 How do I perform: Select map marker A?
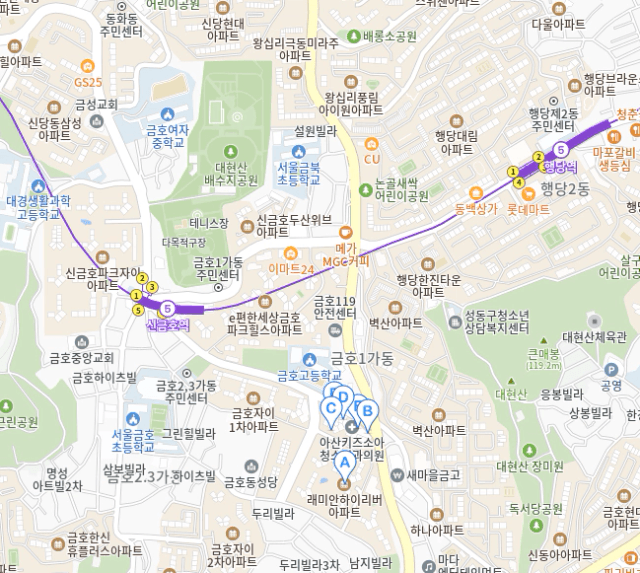tap(343, 463)
